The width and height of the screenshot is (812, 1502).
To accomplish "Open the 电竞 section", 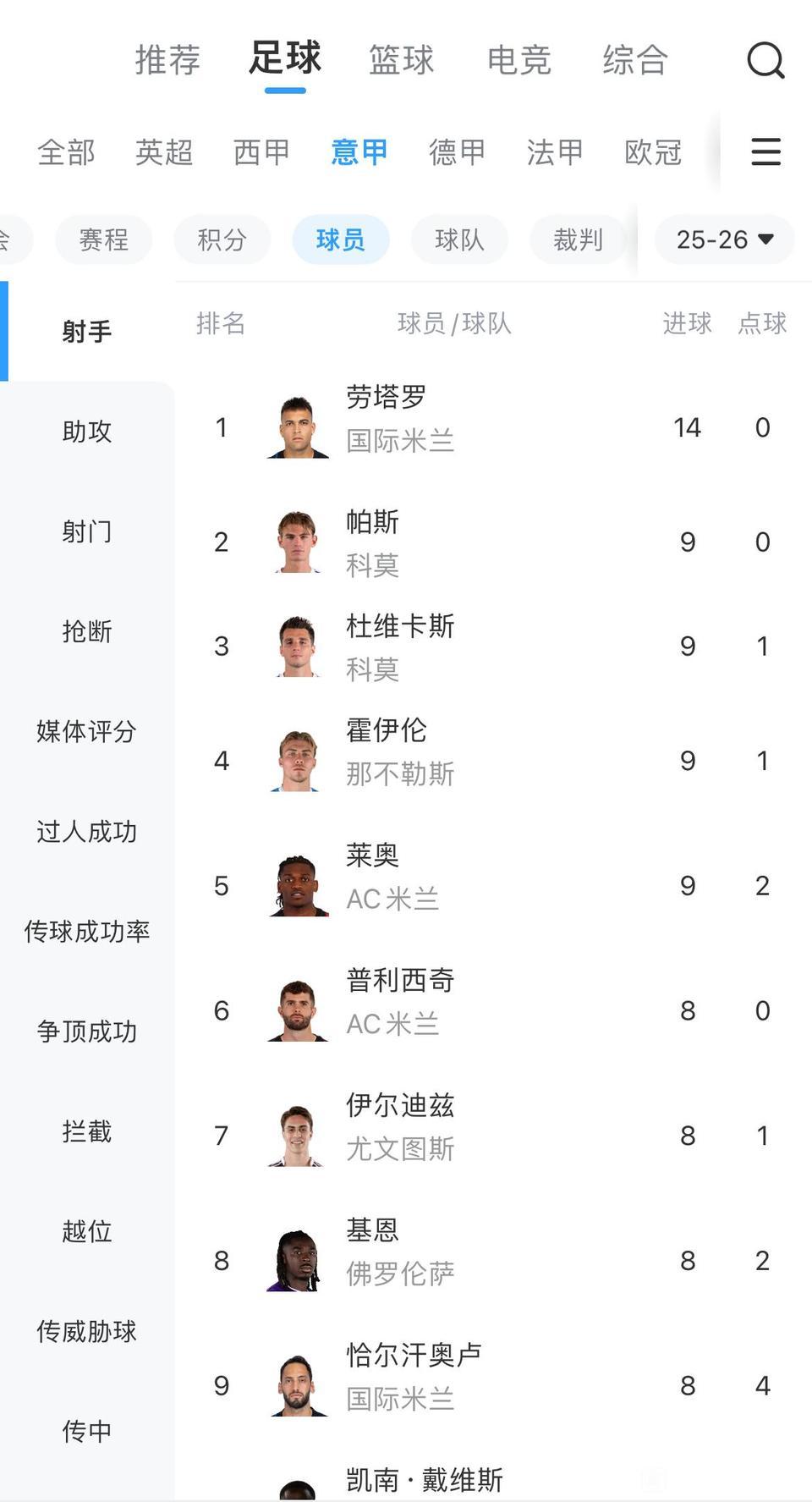I will coord(518,60).
